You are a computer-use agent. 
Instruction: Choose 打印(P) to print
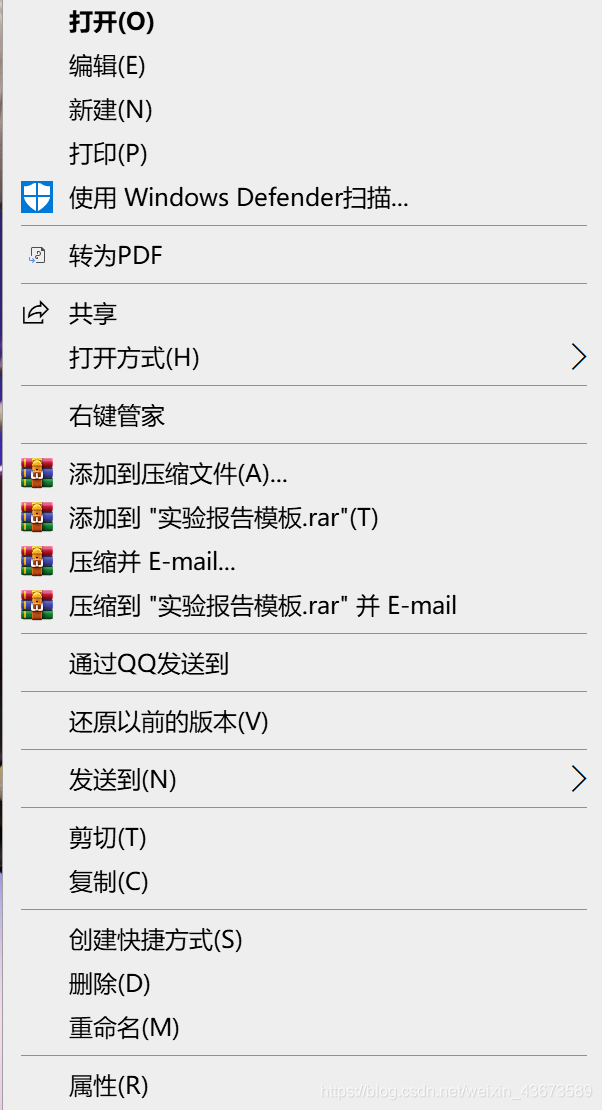[x=107, y=154]
